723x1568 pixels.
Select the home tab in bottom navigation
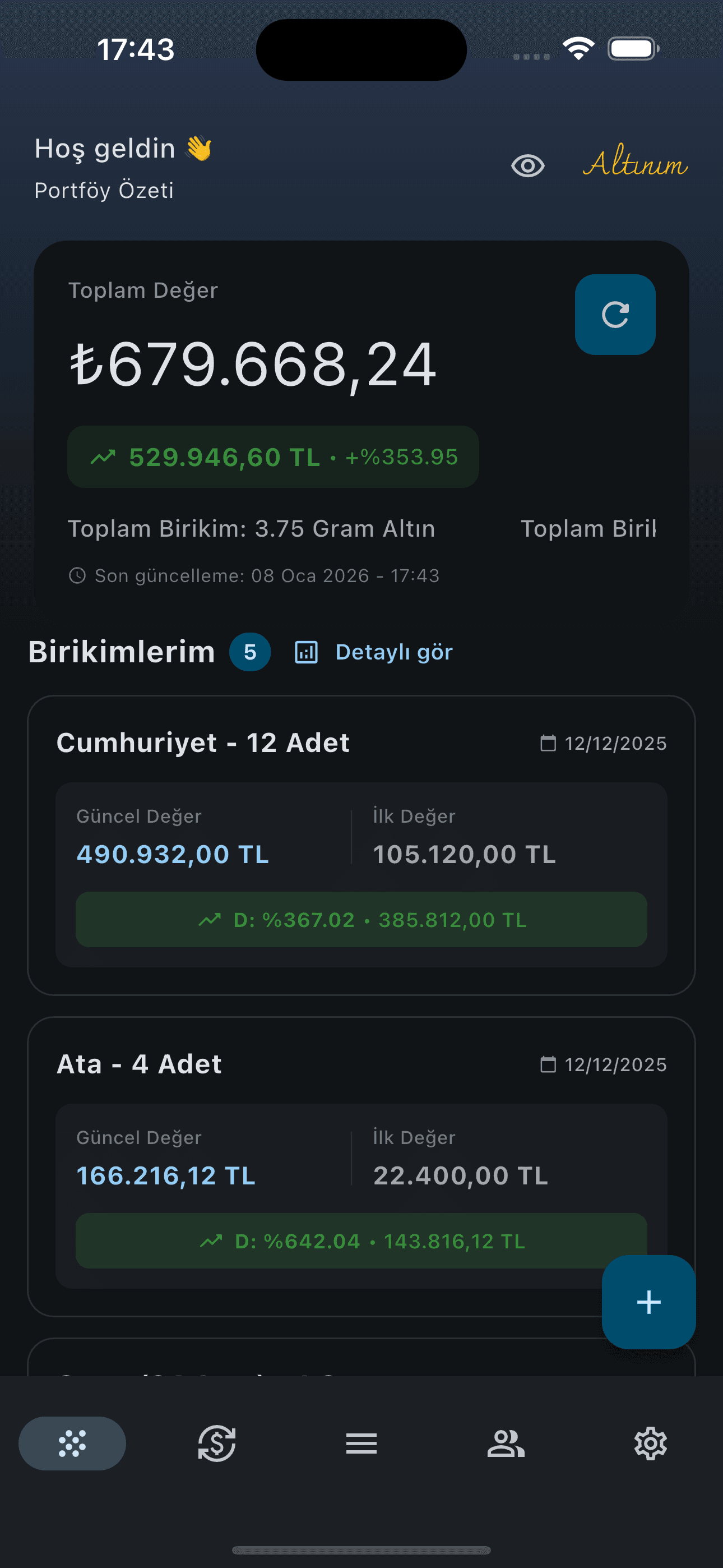72,1443
